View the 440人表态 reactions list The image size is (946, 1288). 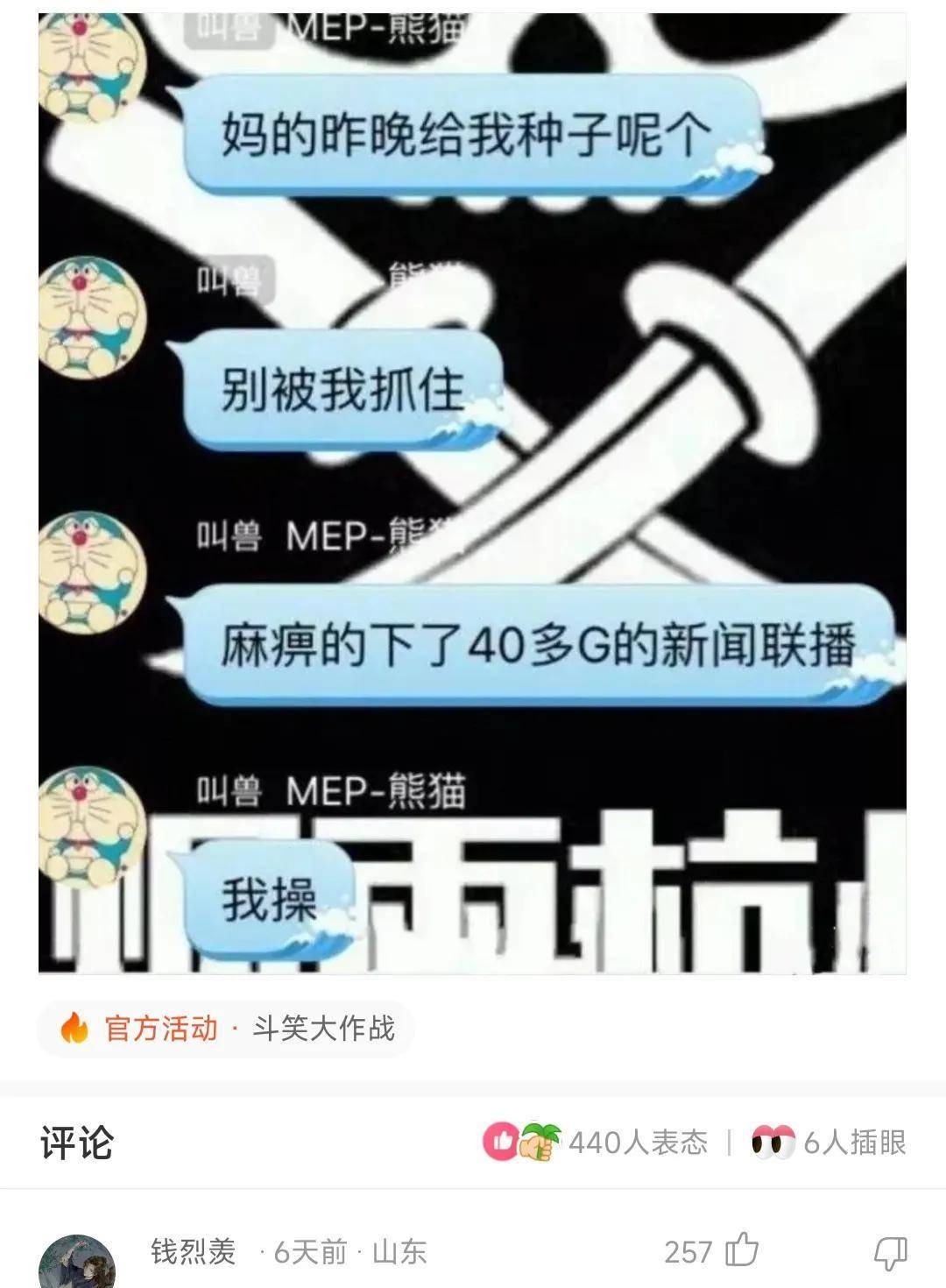(x=596, y=1142)
